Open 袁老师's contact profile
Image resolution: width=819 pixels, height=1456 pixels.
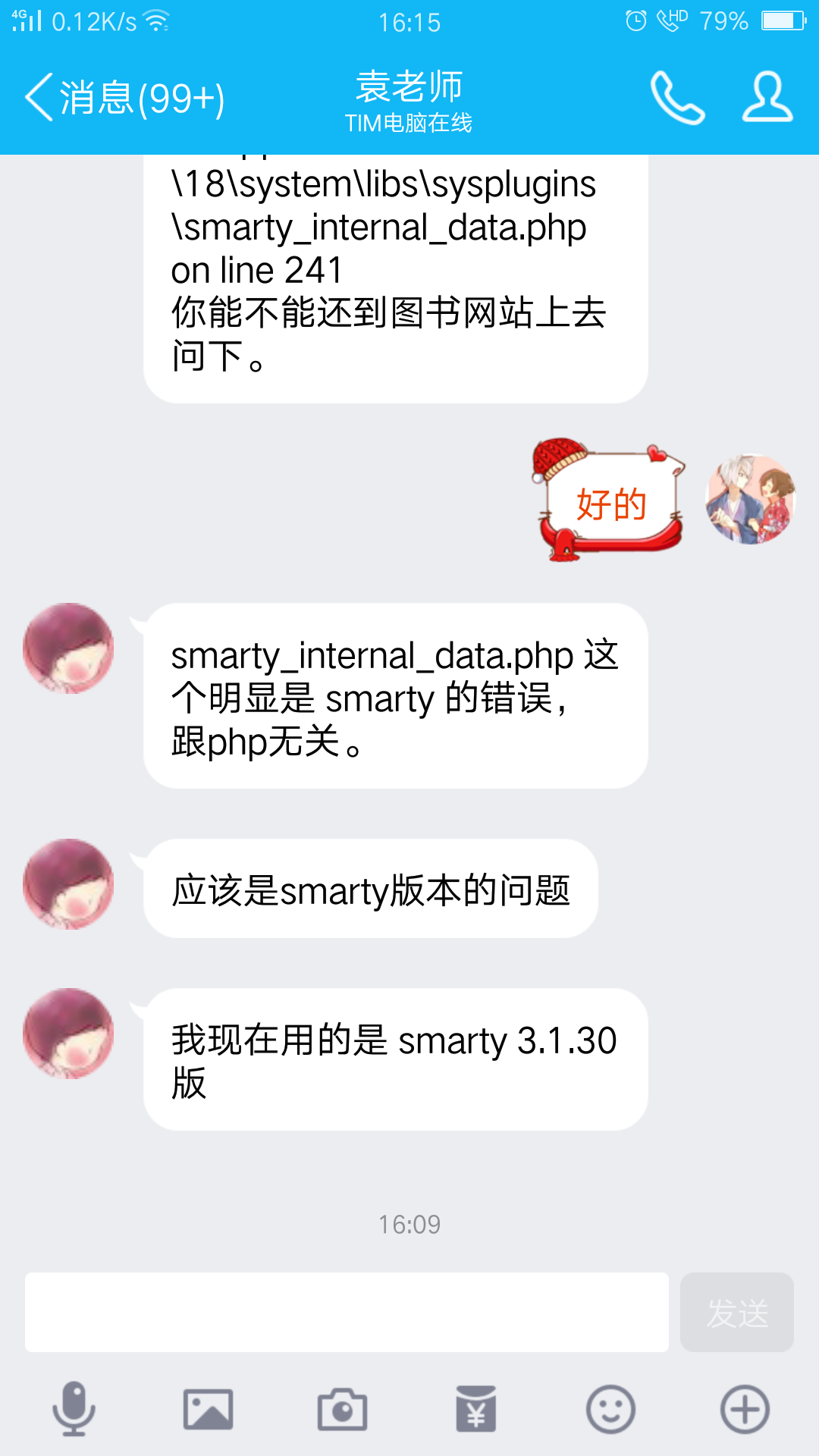[767, 97]
